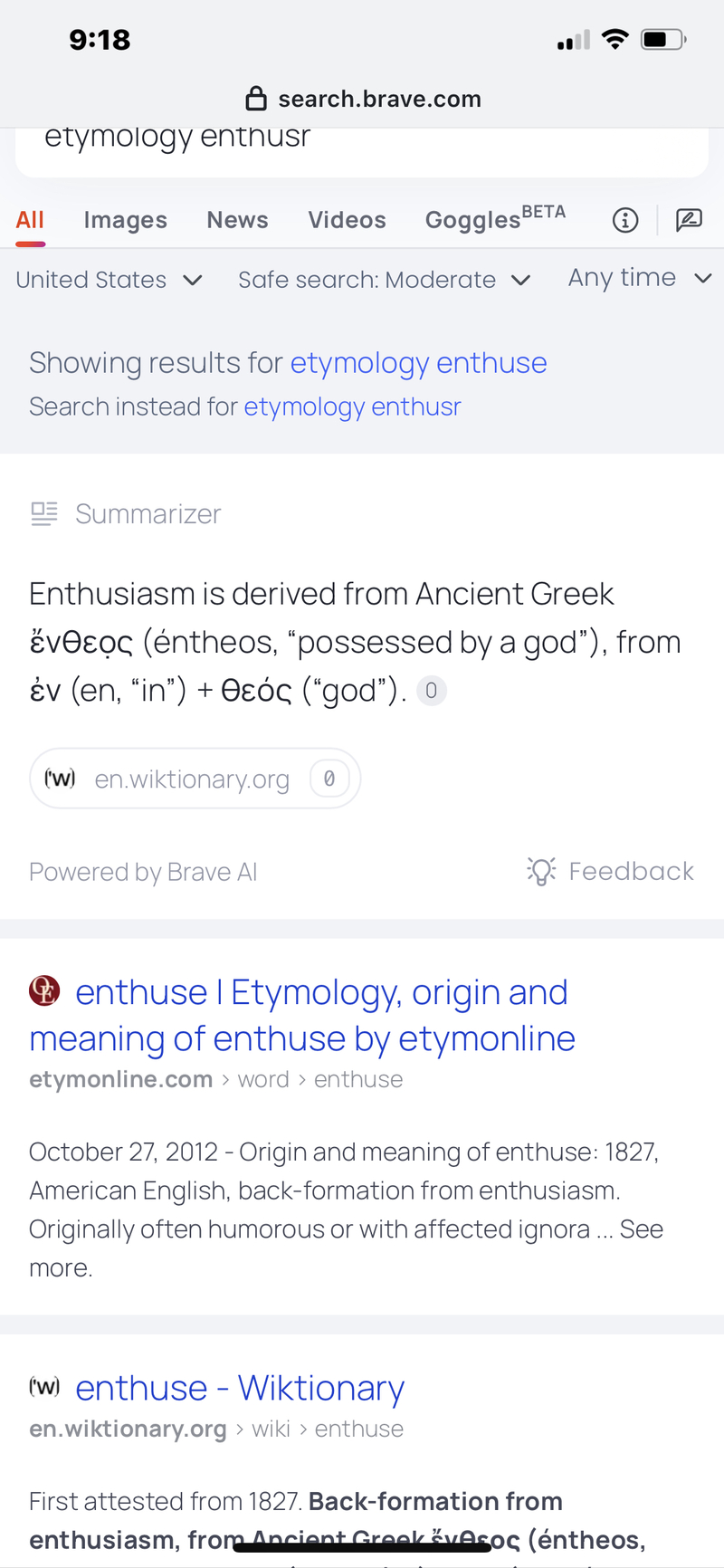
Task: Open the enthuse - Wiktionary result
Action: [239, 1388]
